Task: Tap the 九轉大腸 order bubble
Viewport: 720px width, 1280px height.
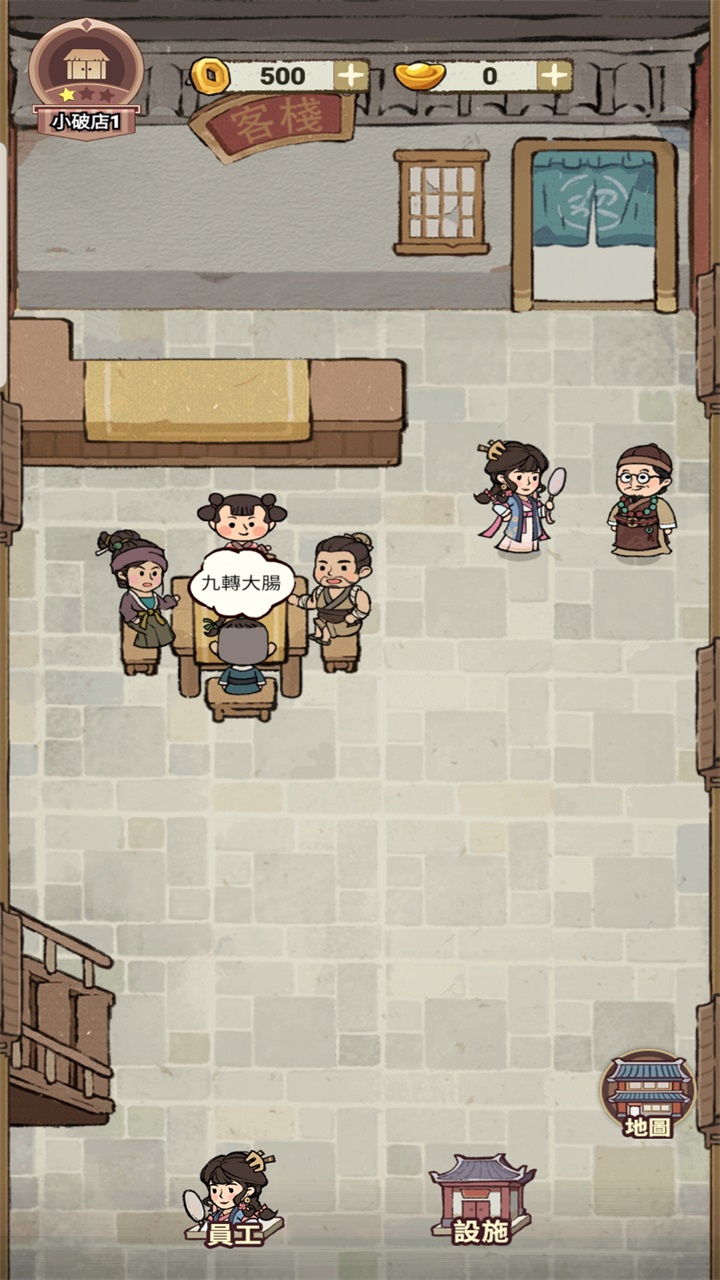Action: pos(242,582)
